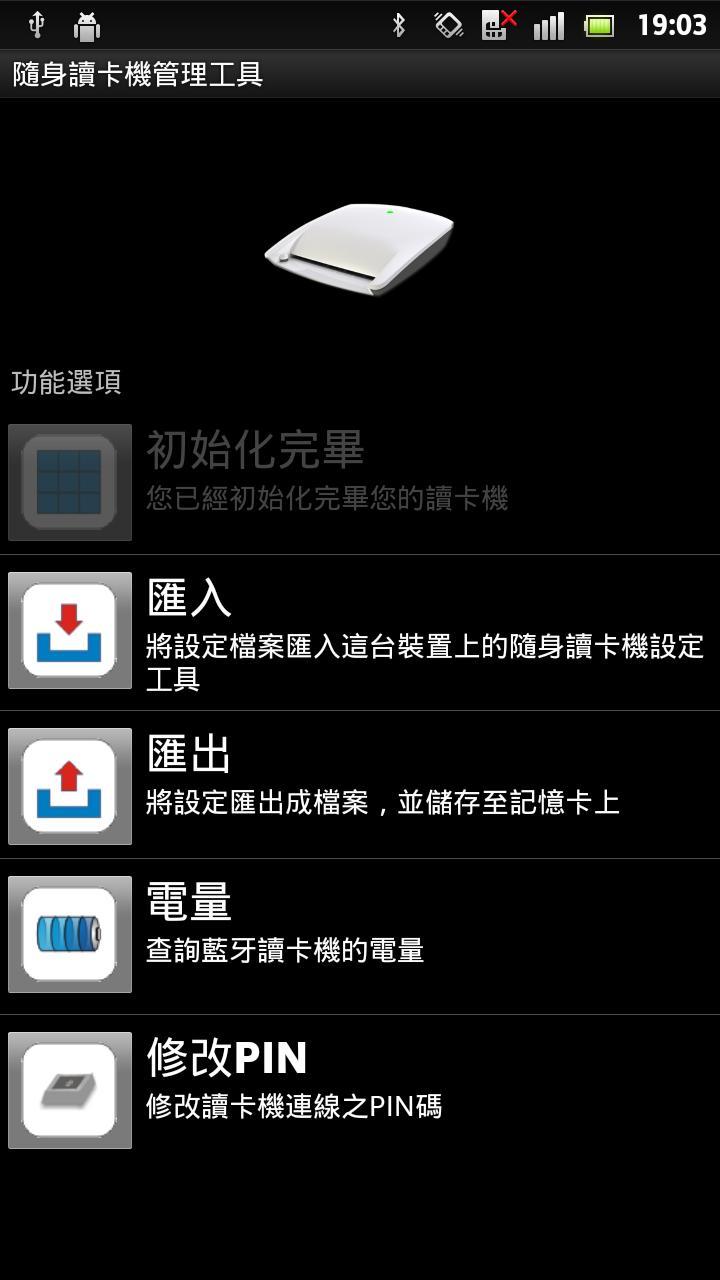Select the 匯出 export icon
720x1280 pixels.
[69, 785]
